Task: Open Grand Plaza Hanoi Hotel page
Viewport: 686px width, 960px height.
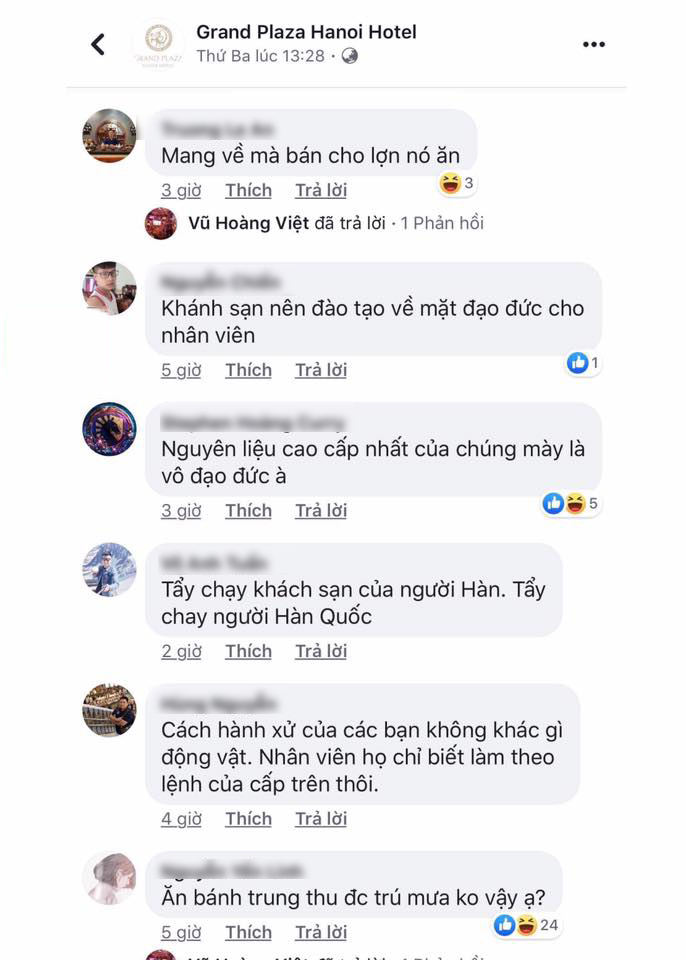Action: (305, 32)
